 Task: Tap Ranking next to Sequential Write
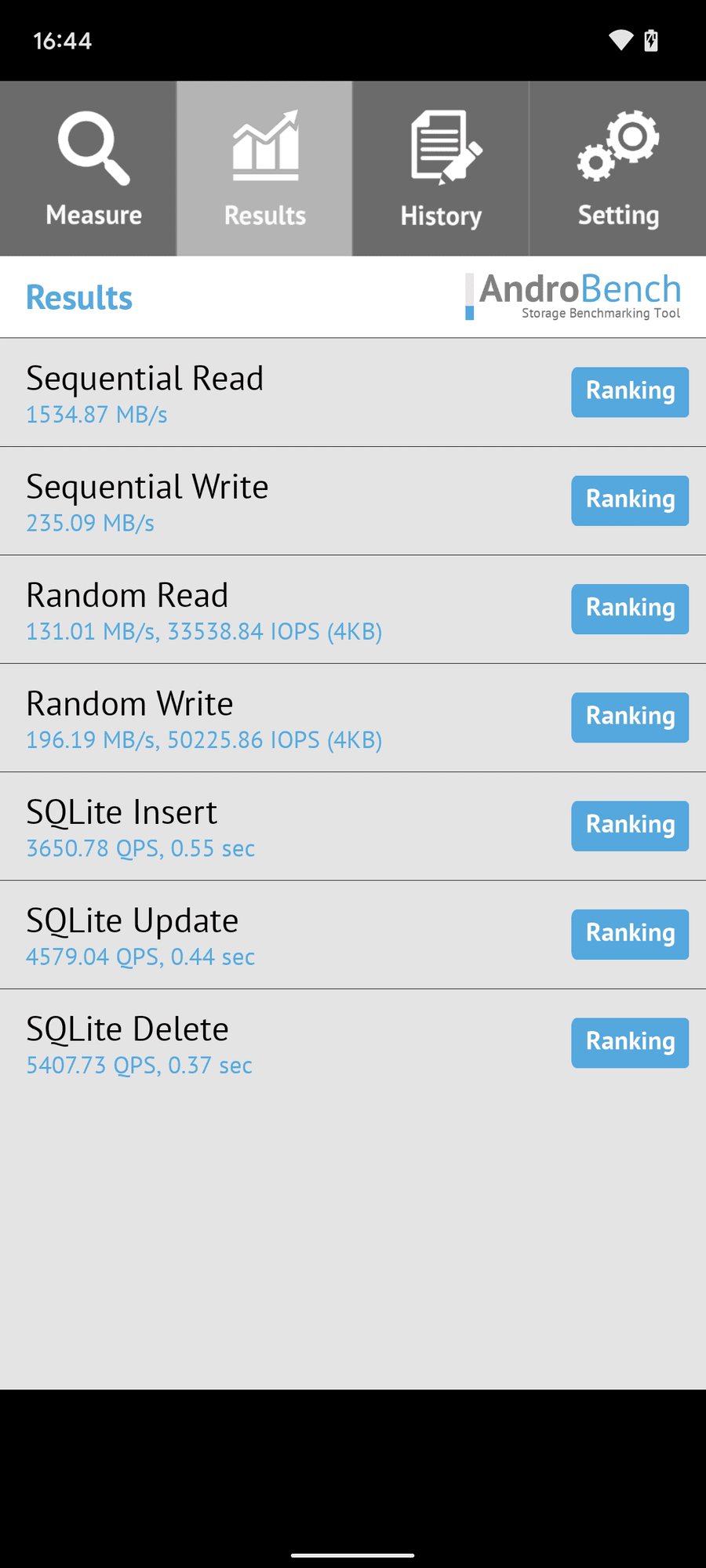tap(630, 500)
